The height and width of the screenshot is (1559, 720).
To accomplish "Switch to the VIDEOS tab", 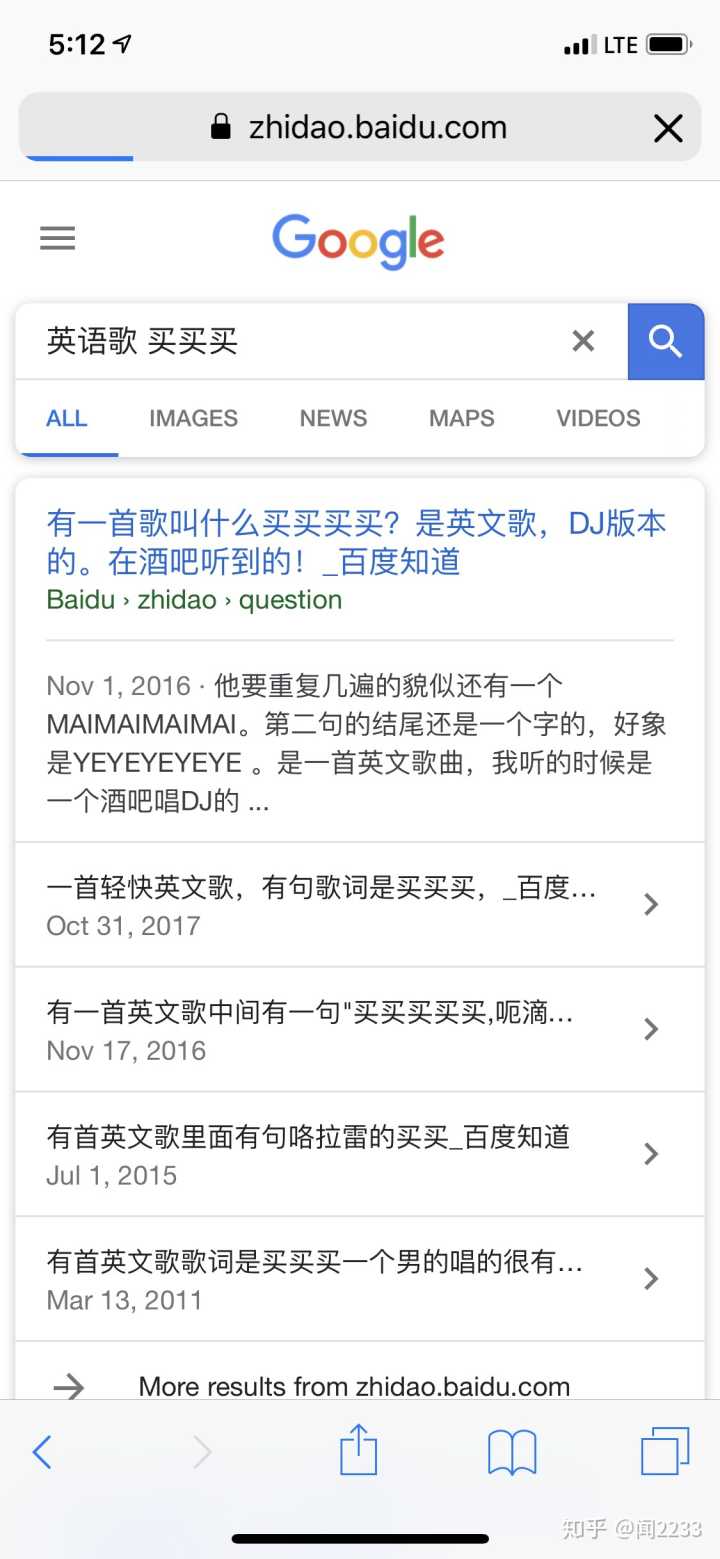I will pyautogui.click(x=598, y=418).
